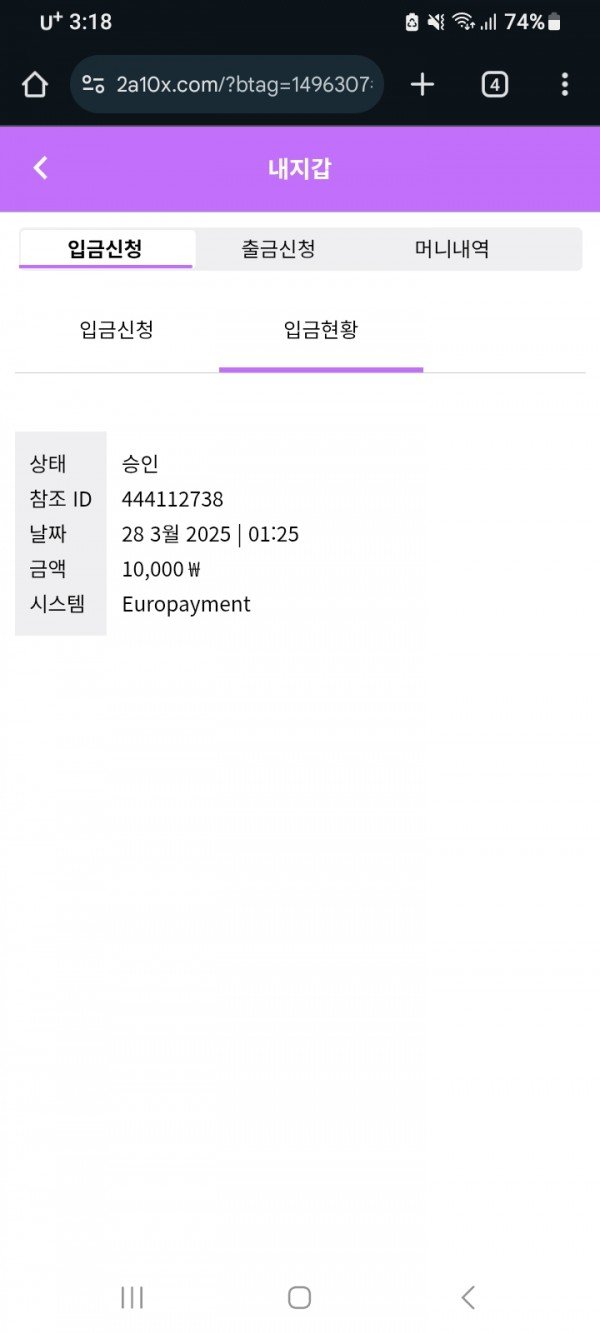This screenshot has height=1333, width=600.
Task: Switch to the 입금신청 sub-tab
Action: pyautogui.click(x=117, y=330)
